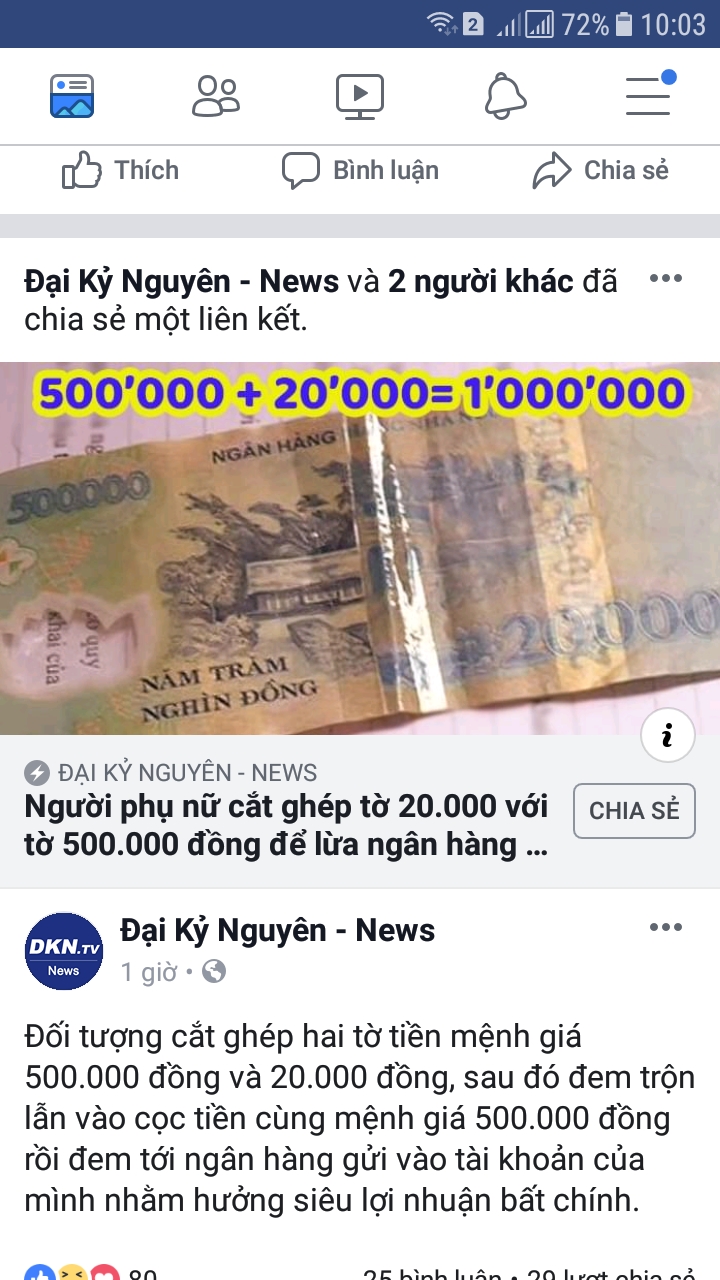The image size is (720, 1280).
Task: Open the banknote photo in the shared article
Action: 360,550
